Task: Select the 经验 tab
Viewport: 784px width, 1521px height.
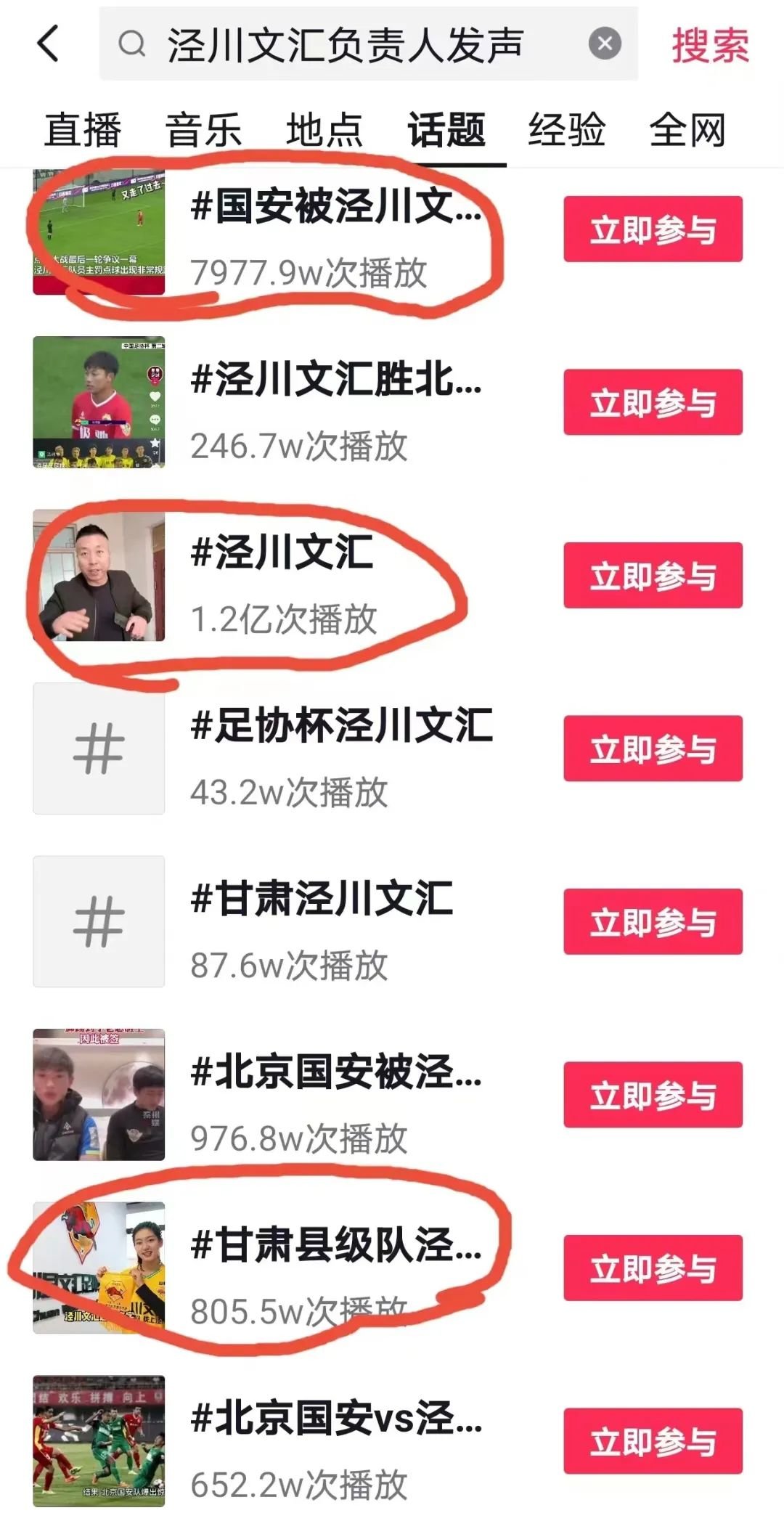Action: click(x=566, y=131)
